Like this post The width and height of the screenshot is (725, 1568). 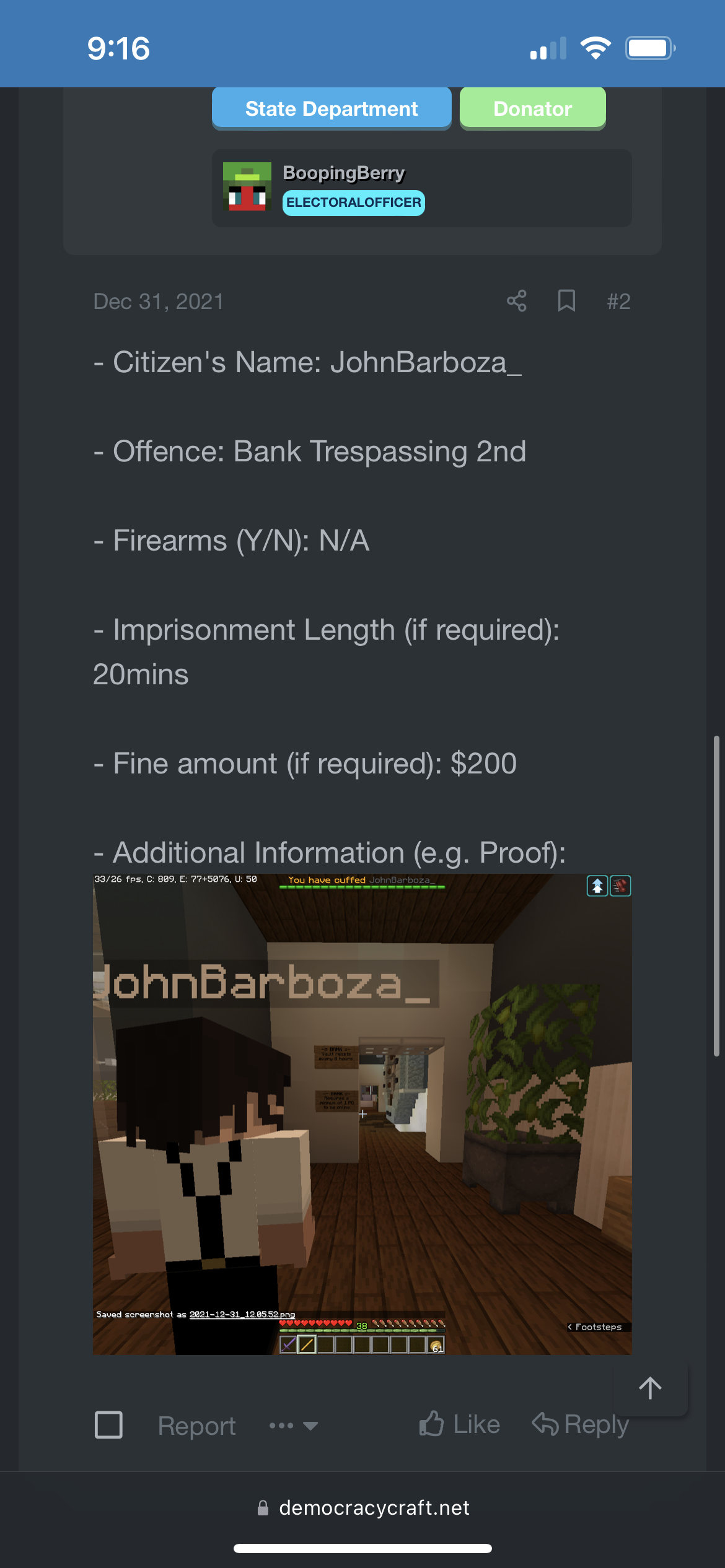459,1424
